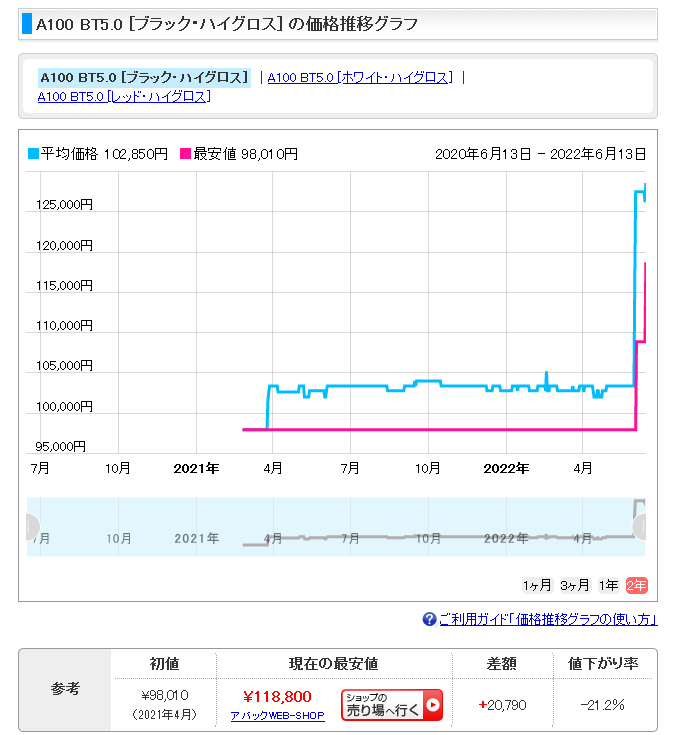Open the 価格推移グラフの使い方 guide link

click(547, 620)
